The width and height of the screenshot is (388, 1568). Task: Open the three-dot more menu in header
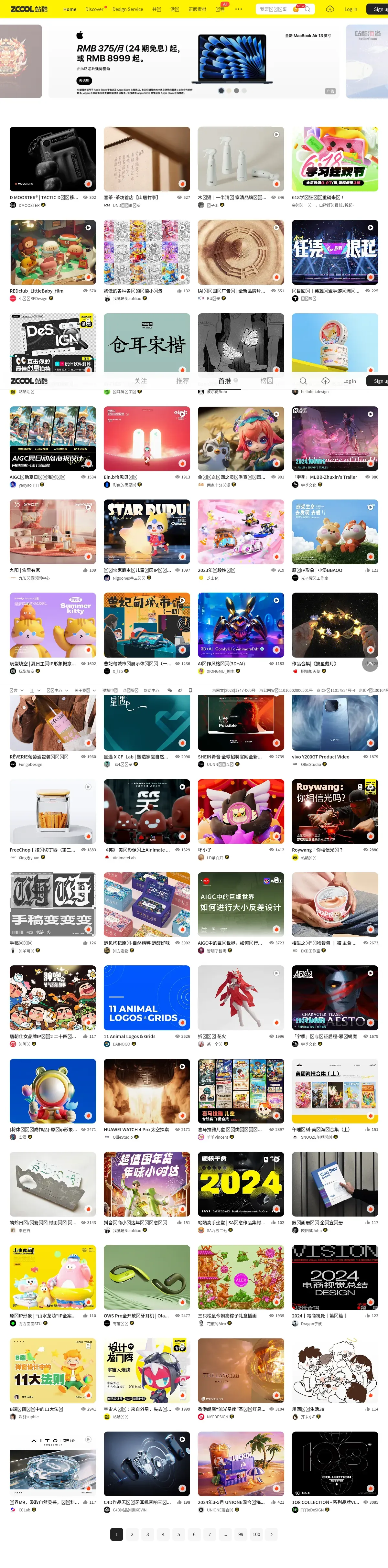click(x=238, y=9)
